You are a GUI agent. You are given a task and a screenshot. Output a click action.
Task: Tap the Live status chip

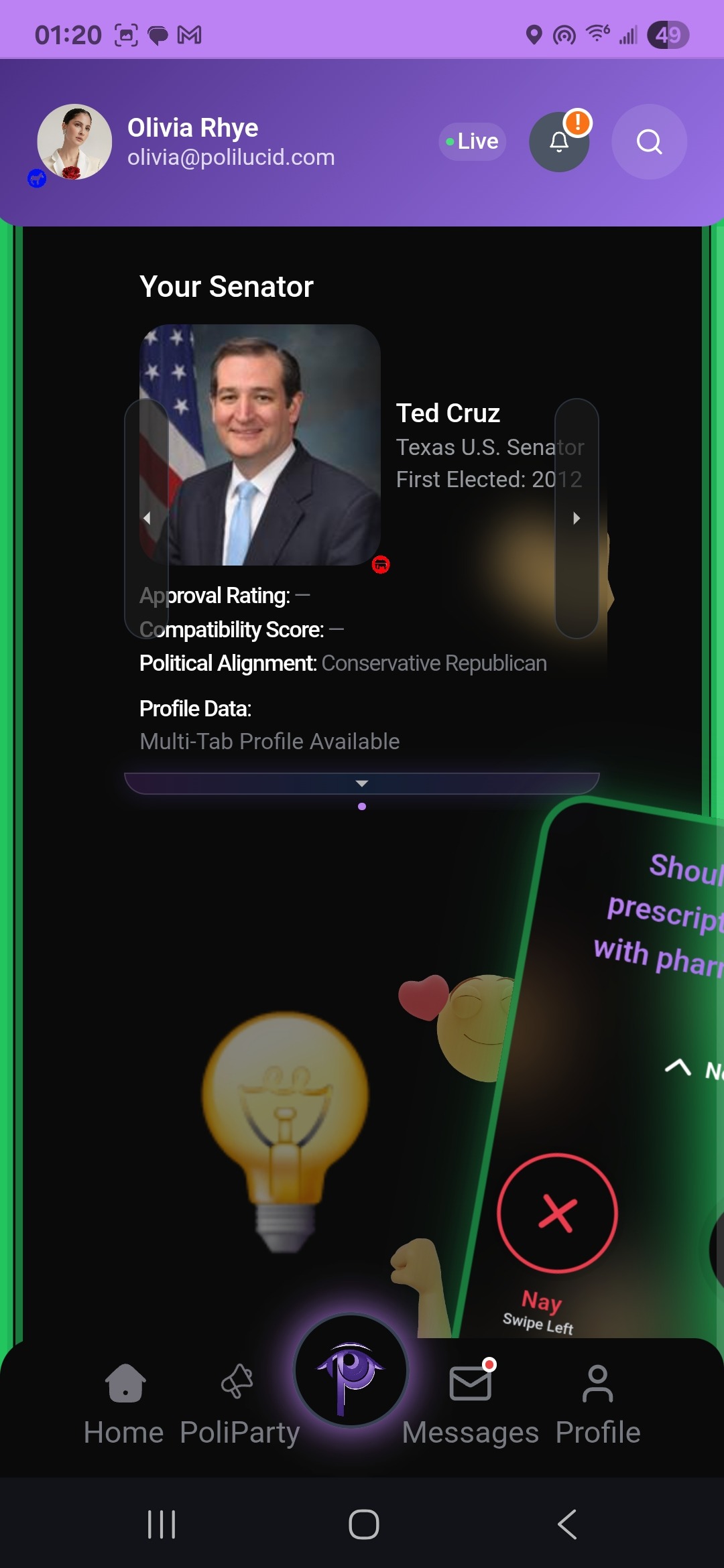pos(473,141)
